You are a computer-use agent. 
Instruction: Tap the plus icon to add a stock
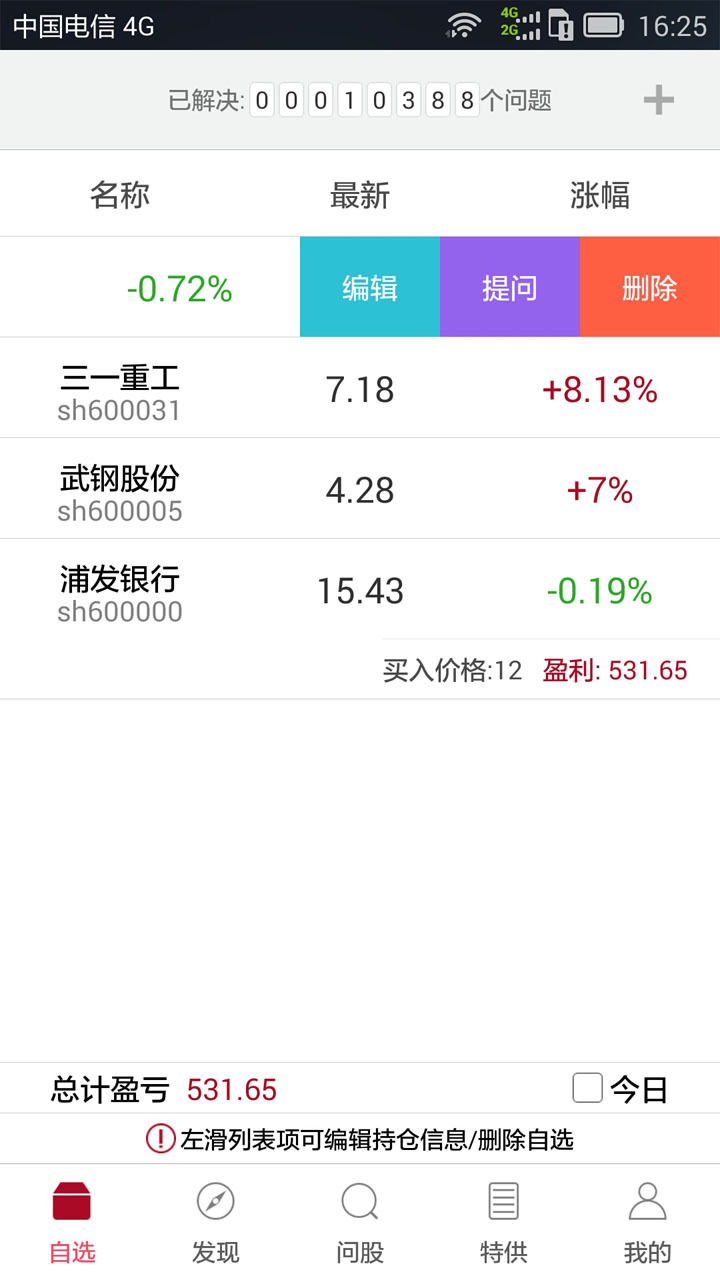click(x=658, y=100)
